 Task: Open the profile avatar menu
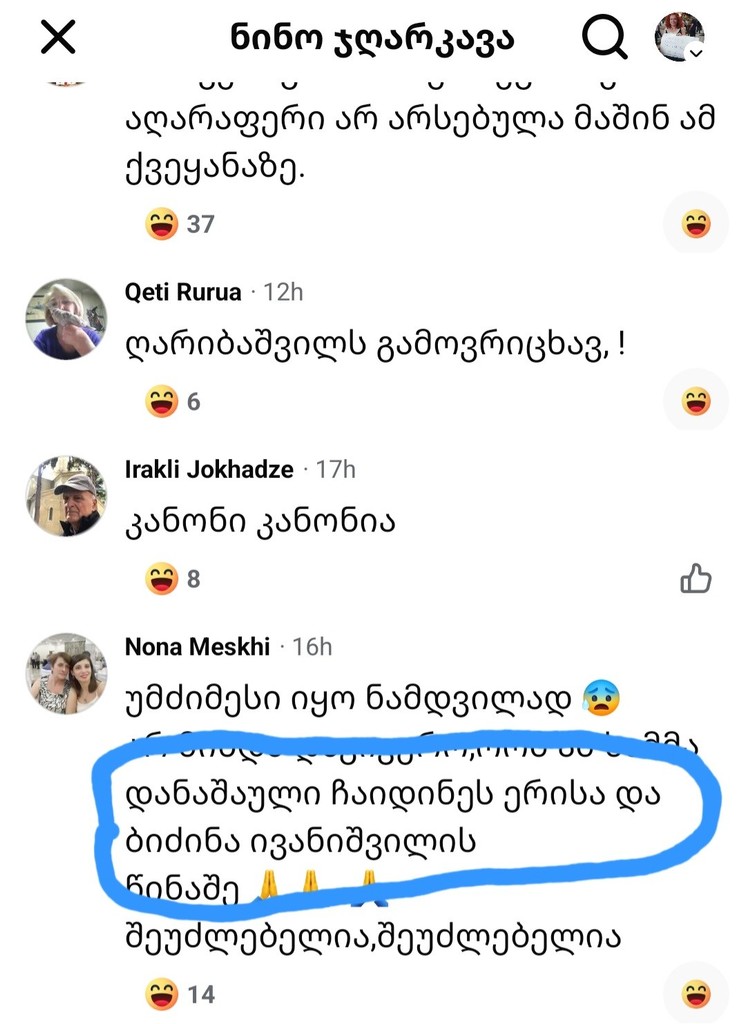coord(679,38)
